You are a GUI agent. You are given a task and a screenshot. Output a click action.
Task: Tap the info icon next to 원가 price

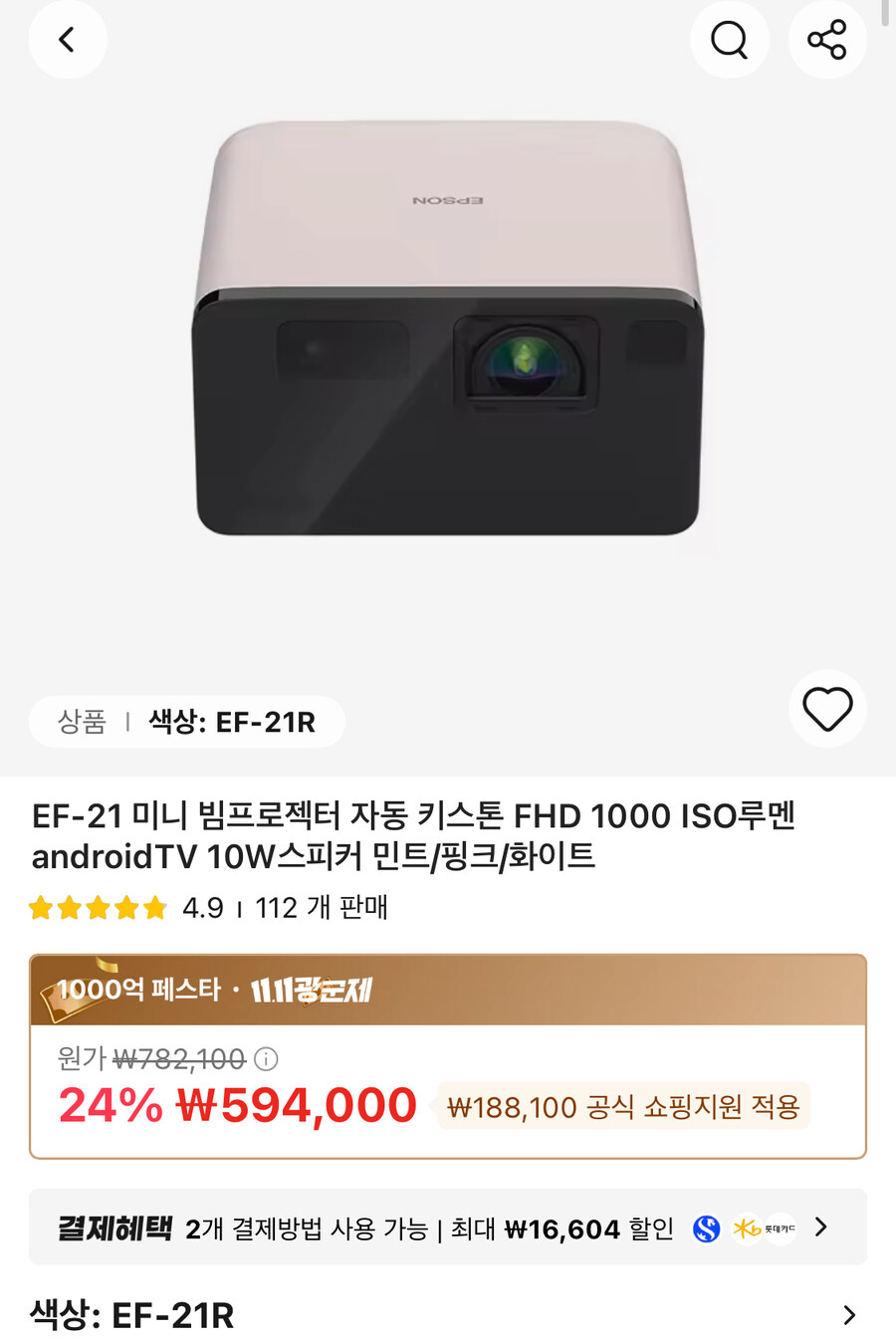tap(265, 1060)
